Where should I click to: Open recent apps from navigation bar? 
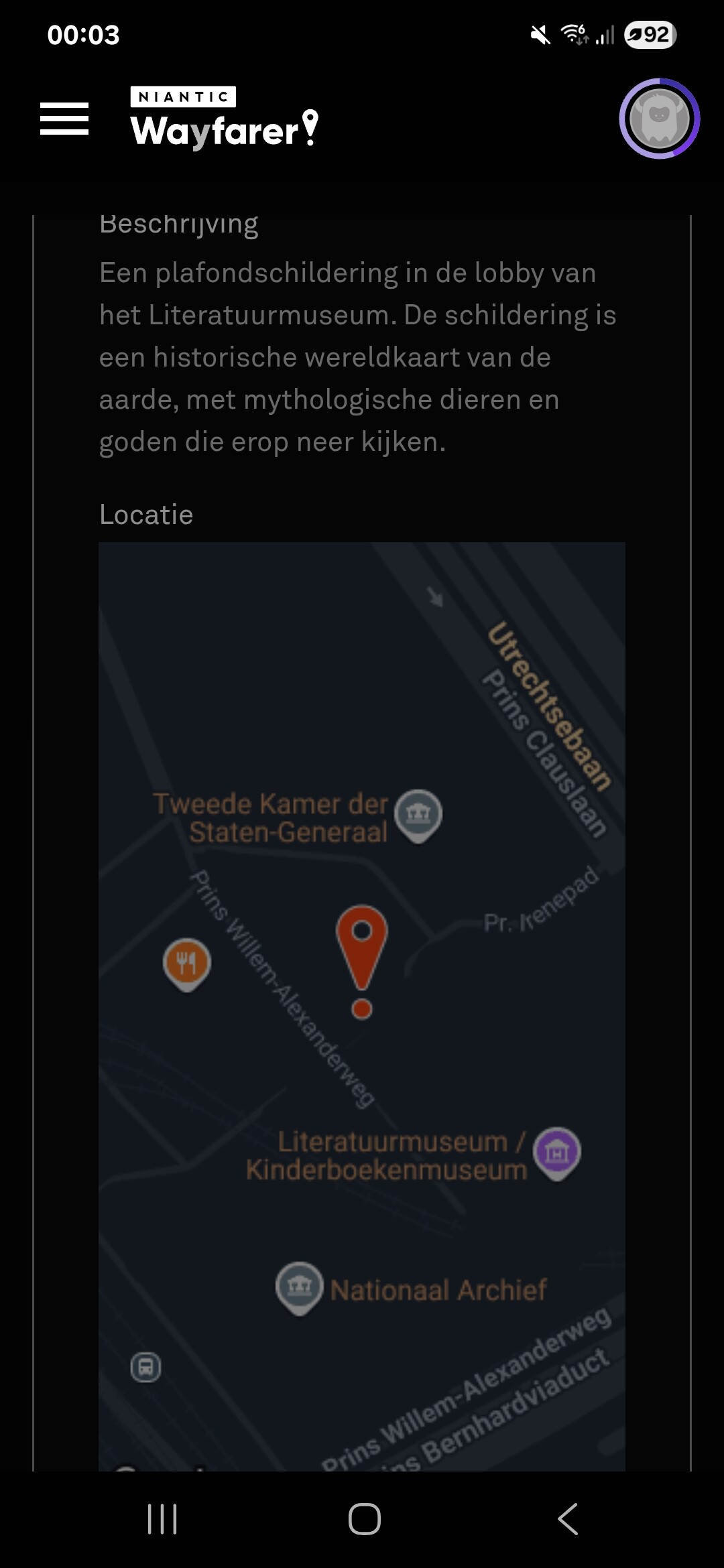click(x=162, y=1519)
